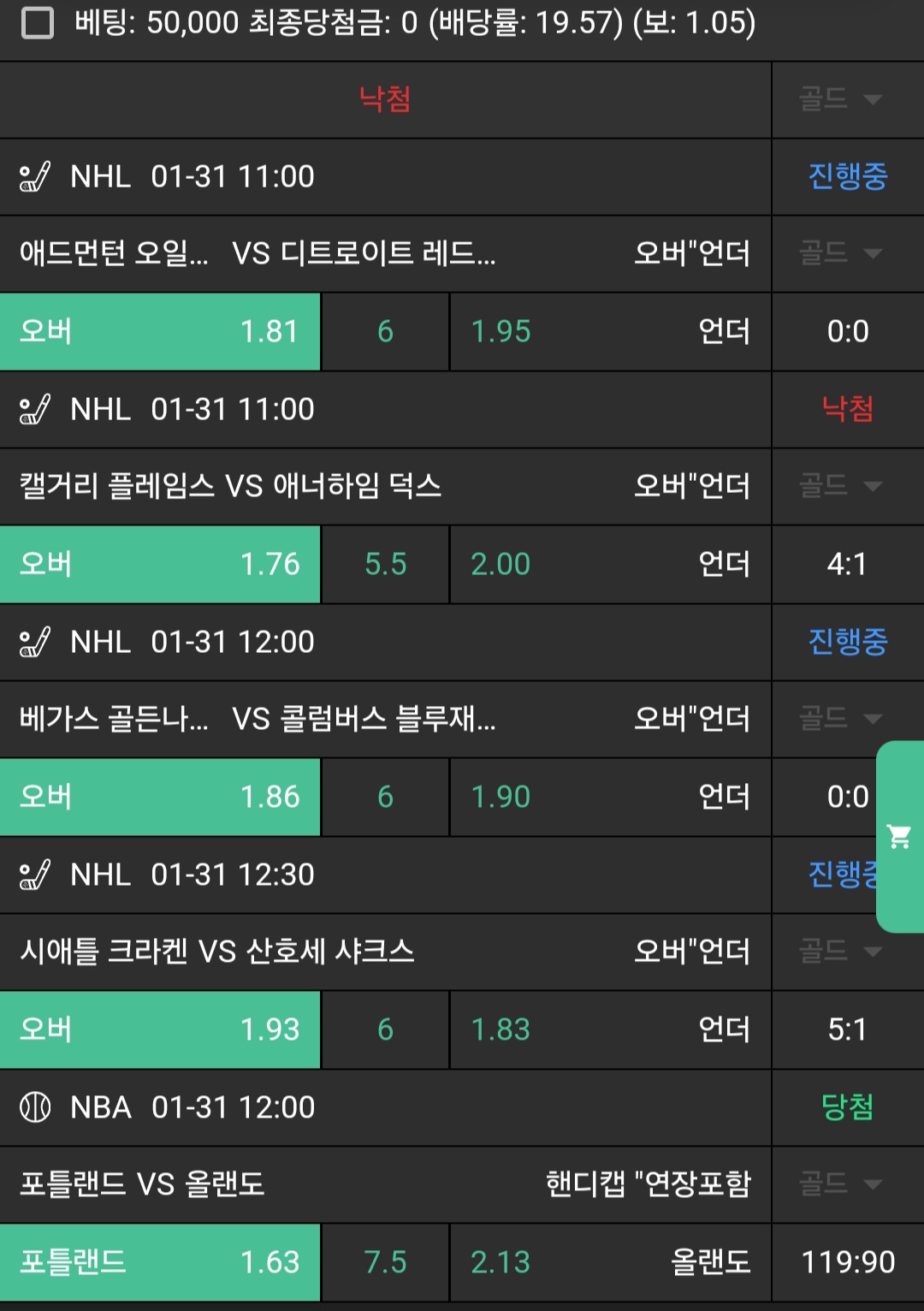Select 포틀랜드 1.63 handicap option

click(x=160, y=1263)
